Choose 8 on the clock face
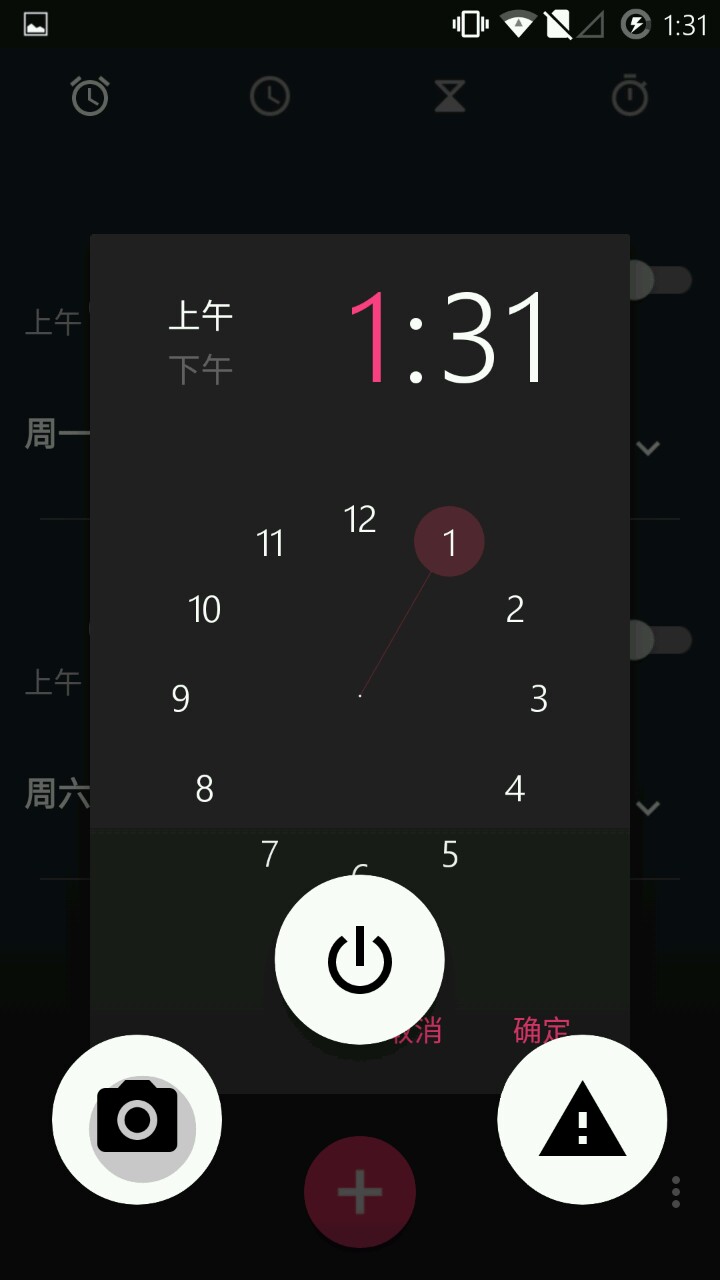This screenshot has width=720, height=1280. point(204,789)
